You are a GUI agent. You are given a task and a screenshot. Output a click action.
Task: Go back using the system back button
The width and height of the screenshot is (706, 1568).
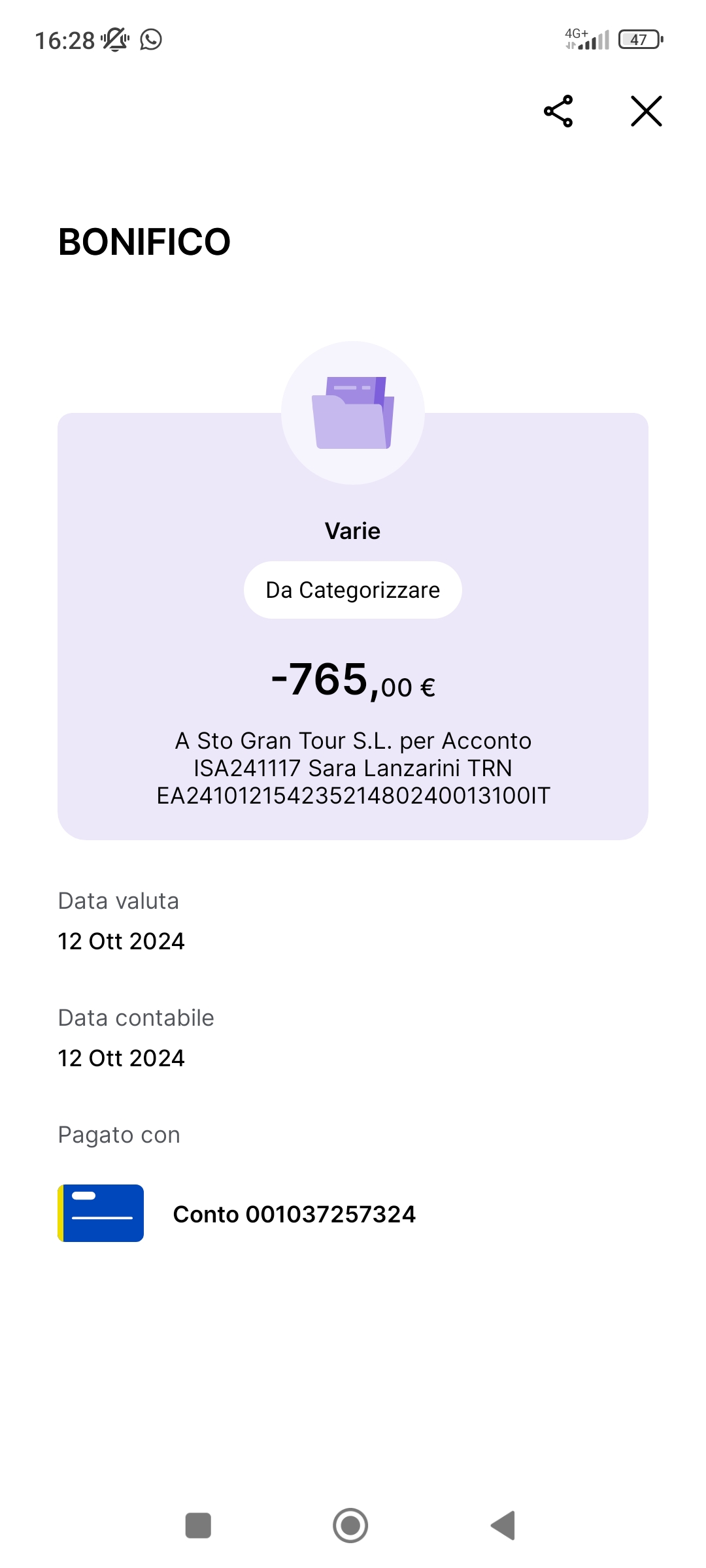click(503, 1526)
